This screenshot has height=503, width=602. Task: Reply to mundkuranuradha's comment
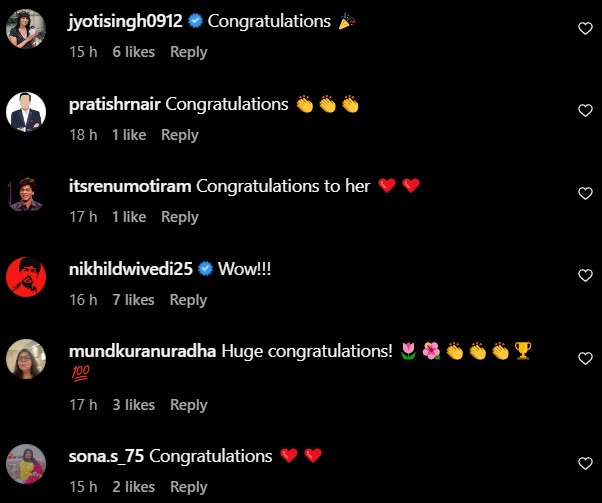pos(188,405)
